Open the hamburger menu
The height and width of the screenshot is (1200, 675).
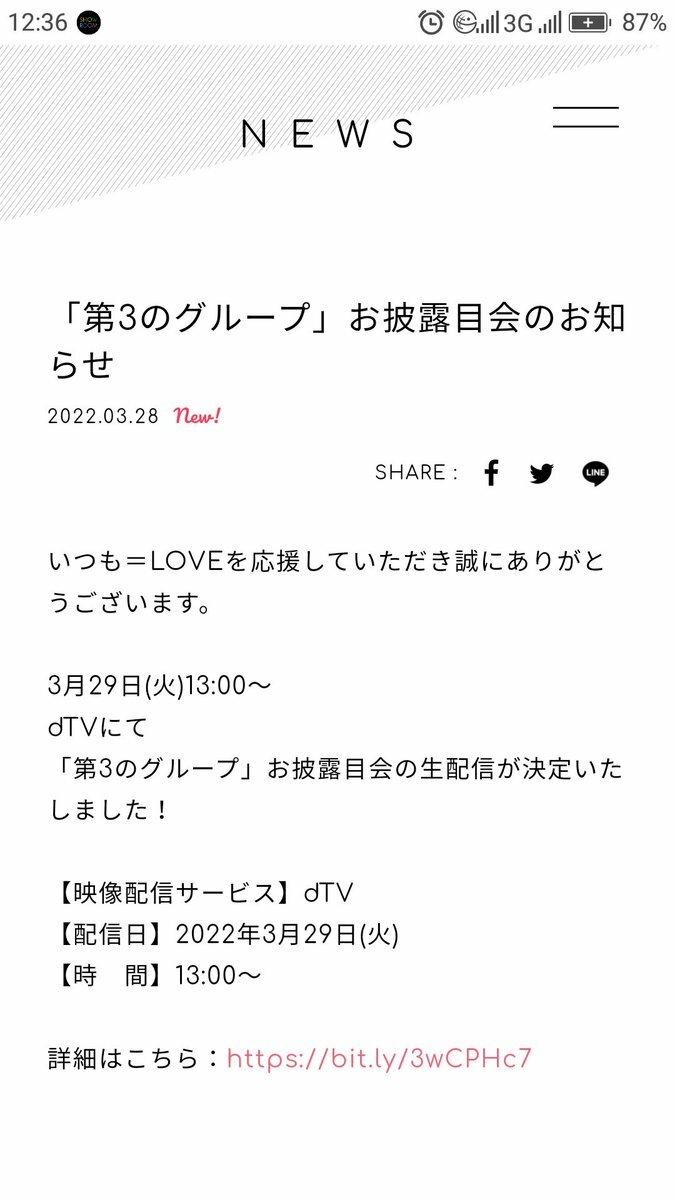[x=586, y=116]
